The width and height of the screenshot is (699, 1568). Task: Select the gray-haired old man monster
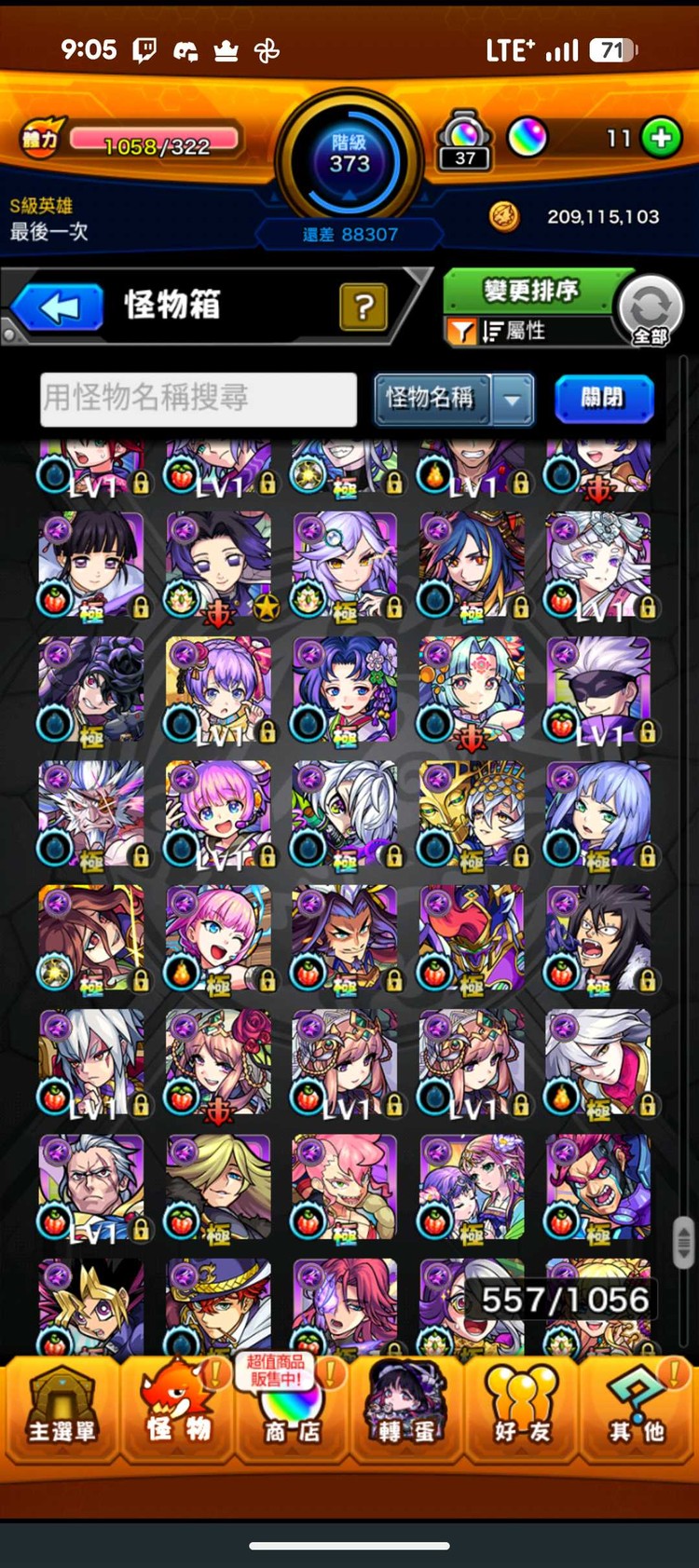pyautogui.click(x=91, y=1188)
